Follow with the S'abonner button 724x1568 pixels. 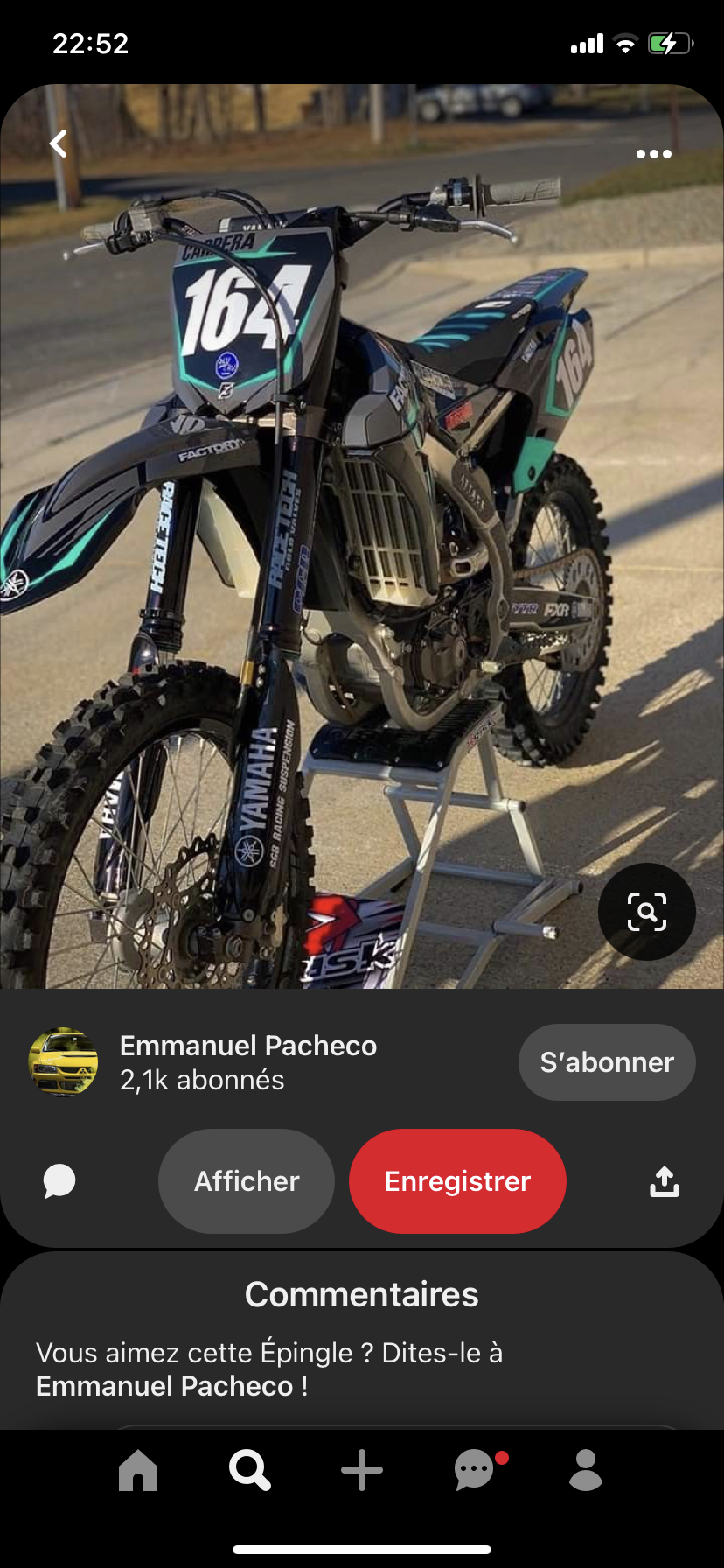pos(607,1062)
